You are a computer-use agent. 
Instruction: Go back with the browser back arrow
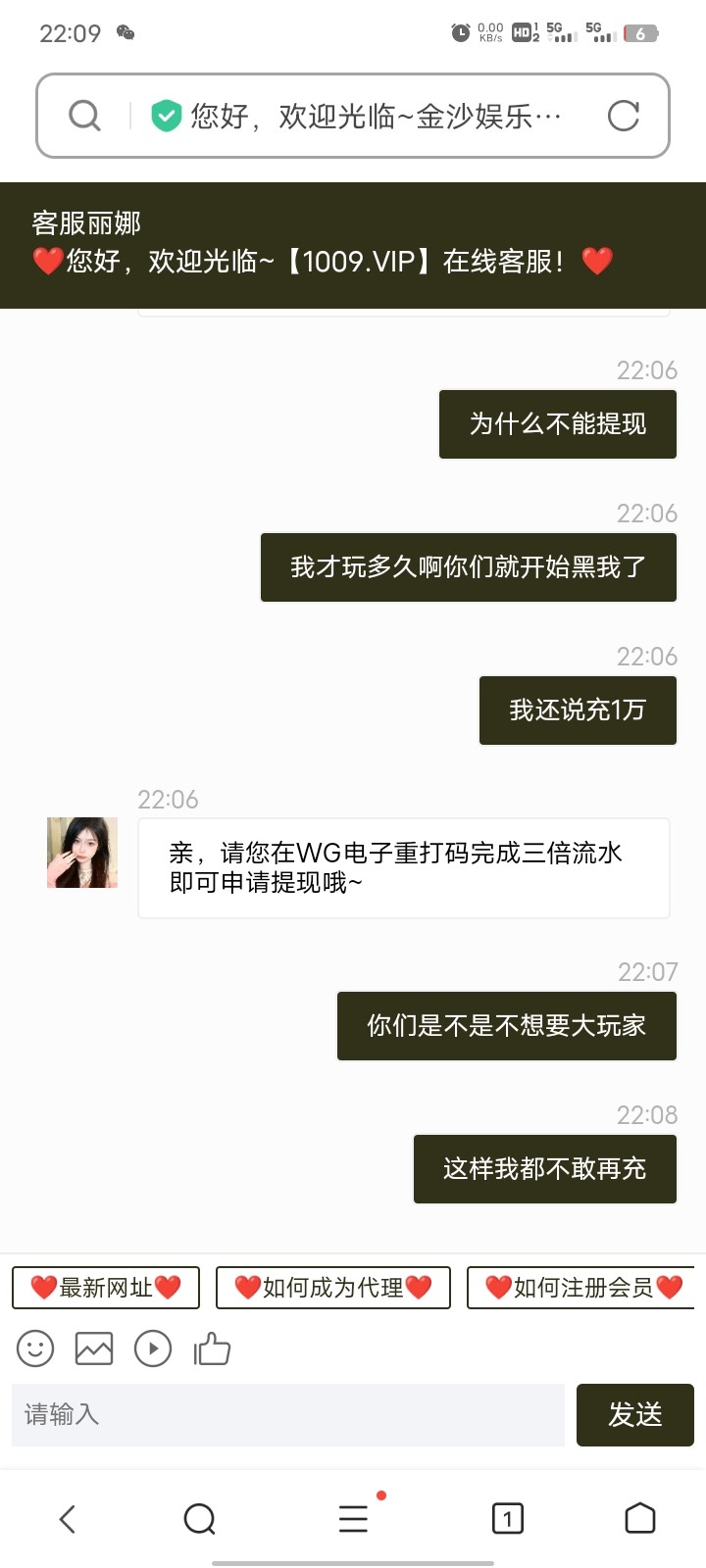68,1519
